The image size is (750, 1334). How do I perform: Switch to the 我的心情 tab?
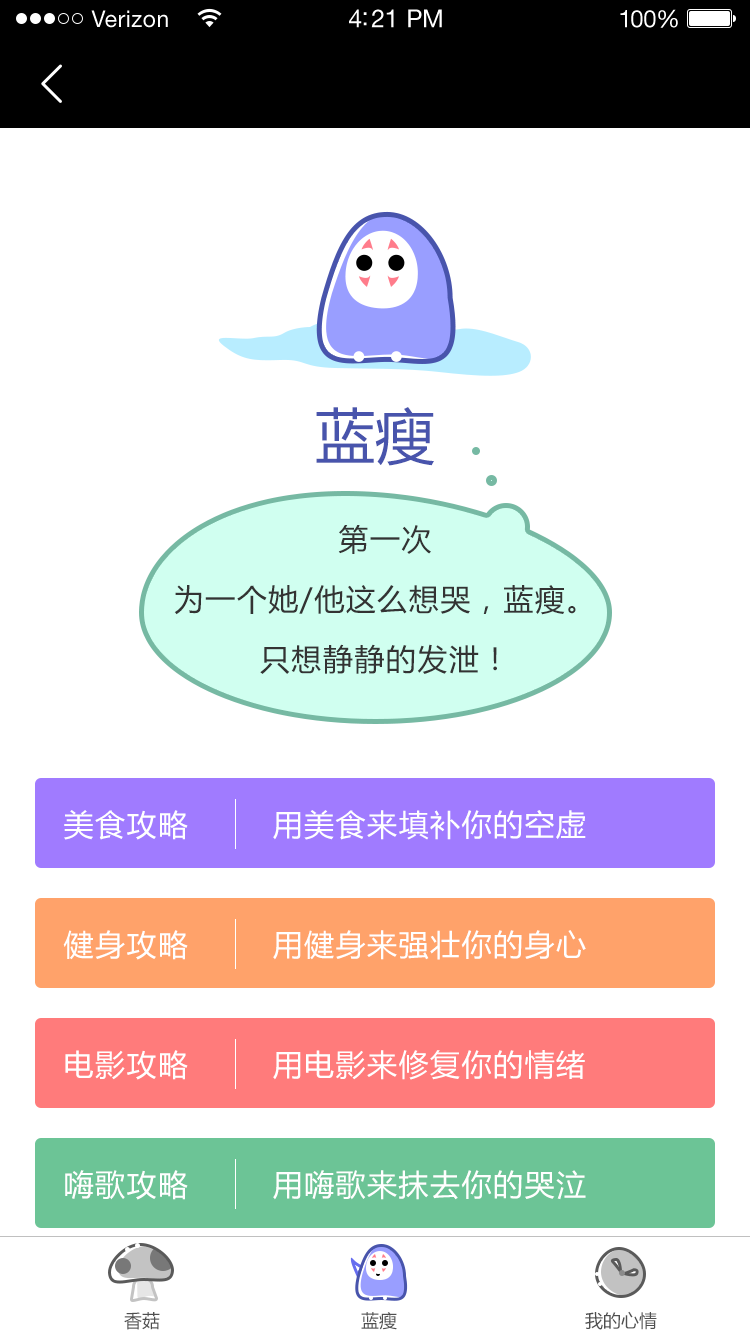[620, 1286]
